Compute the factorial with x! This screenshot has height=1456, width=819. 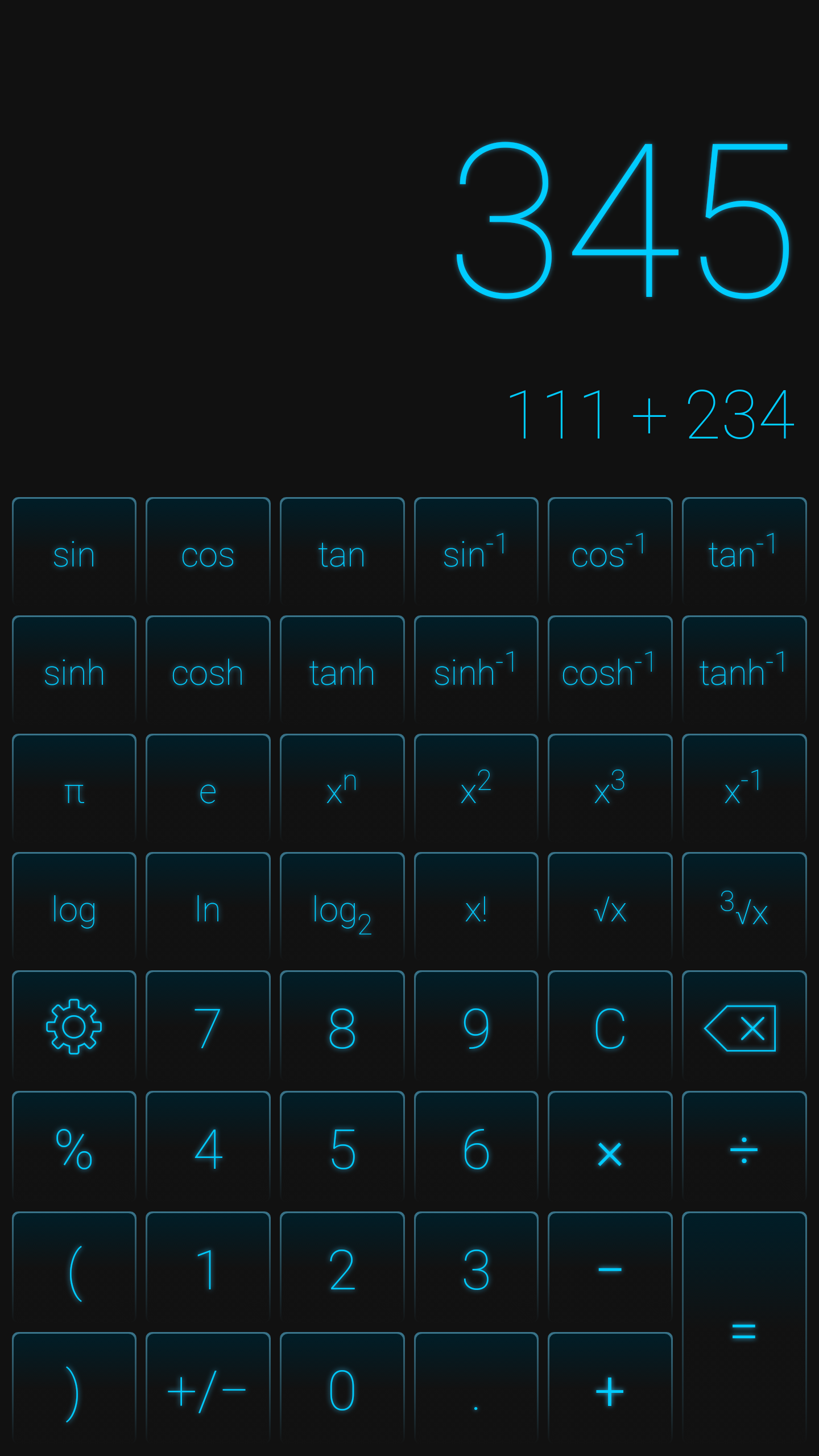pyautogui.click(x=476, y=908)
